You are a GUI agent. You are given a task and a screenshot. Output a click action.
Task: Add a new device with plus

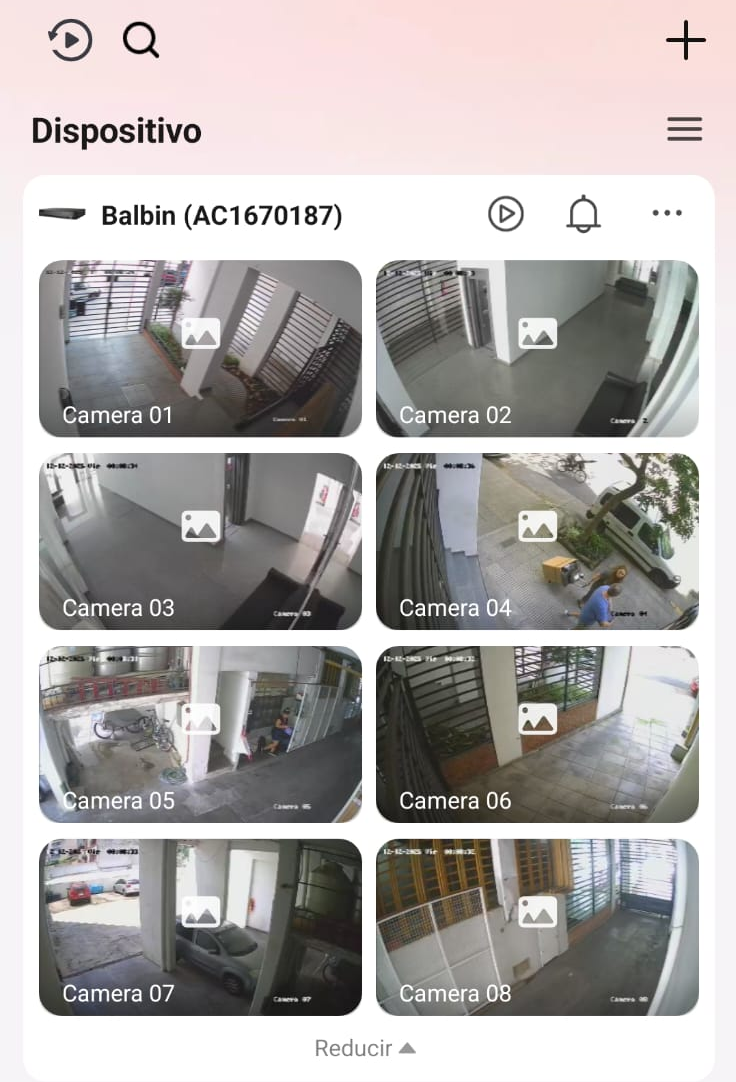[686, 41]
